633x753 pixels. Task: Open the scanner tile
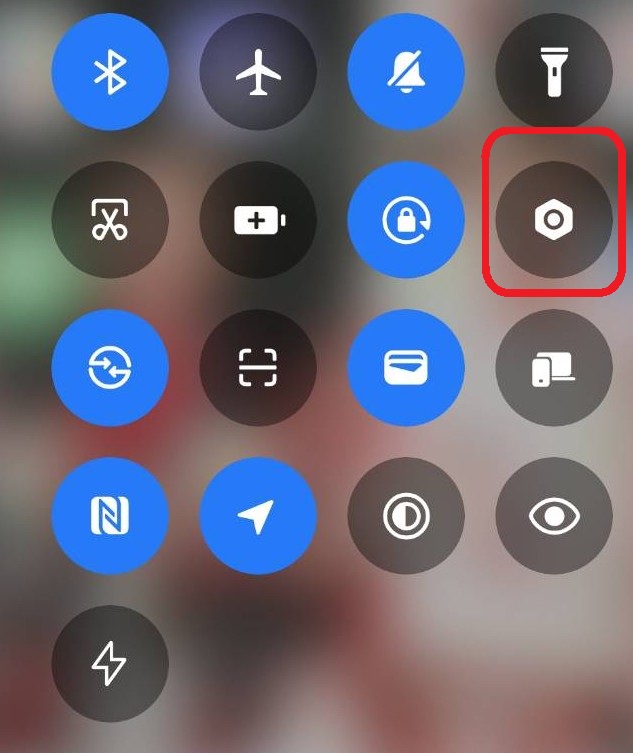(x=258, y=368)
